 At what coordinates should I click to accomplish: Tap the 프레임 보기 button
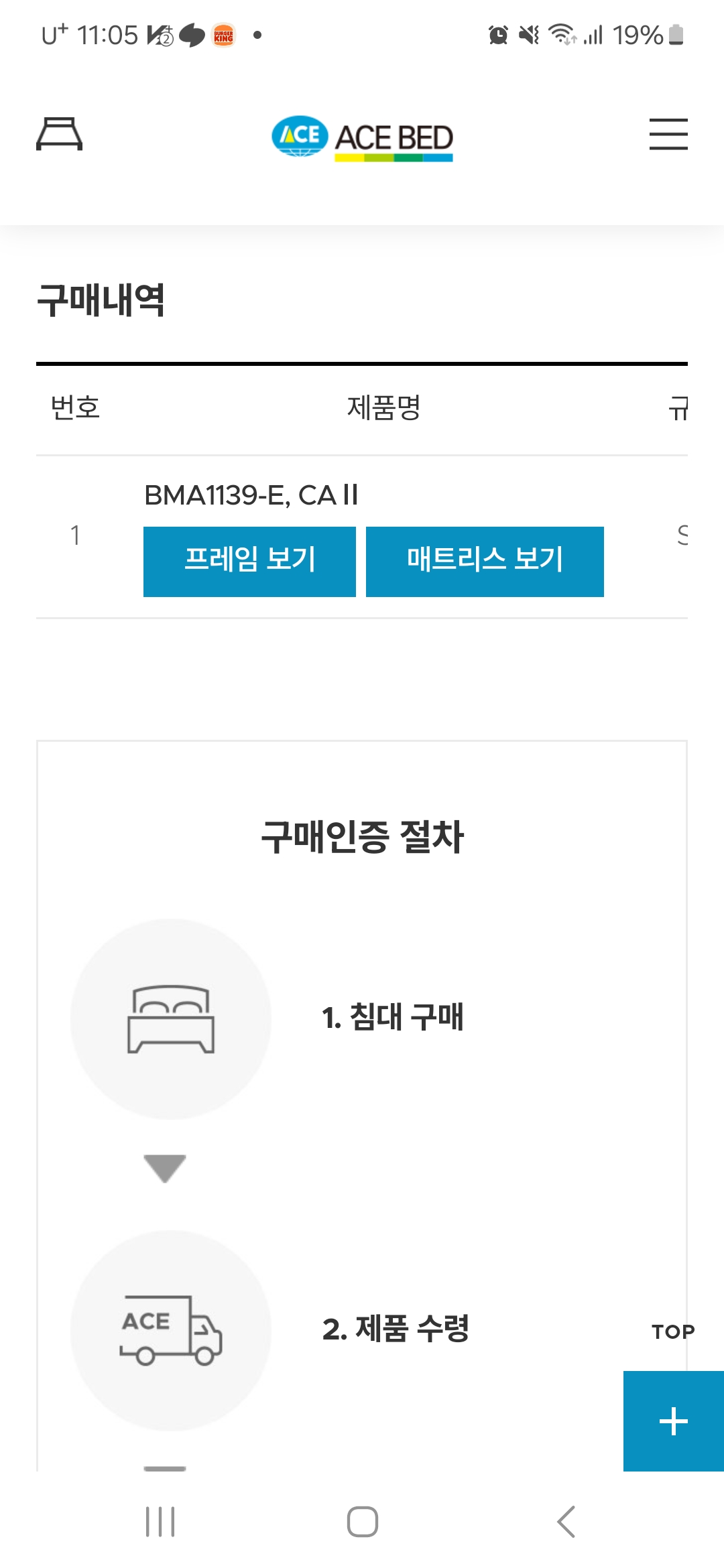tap(249, 561)
